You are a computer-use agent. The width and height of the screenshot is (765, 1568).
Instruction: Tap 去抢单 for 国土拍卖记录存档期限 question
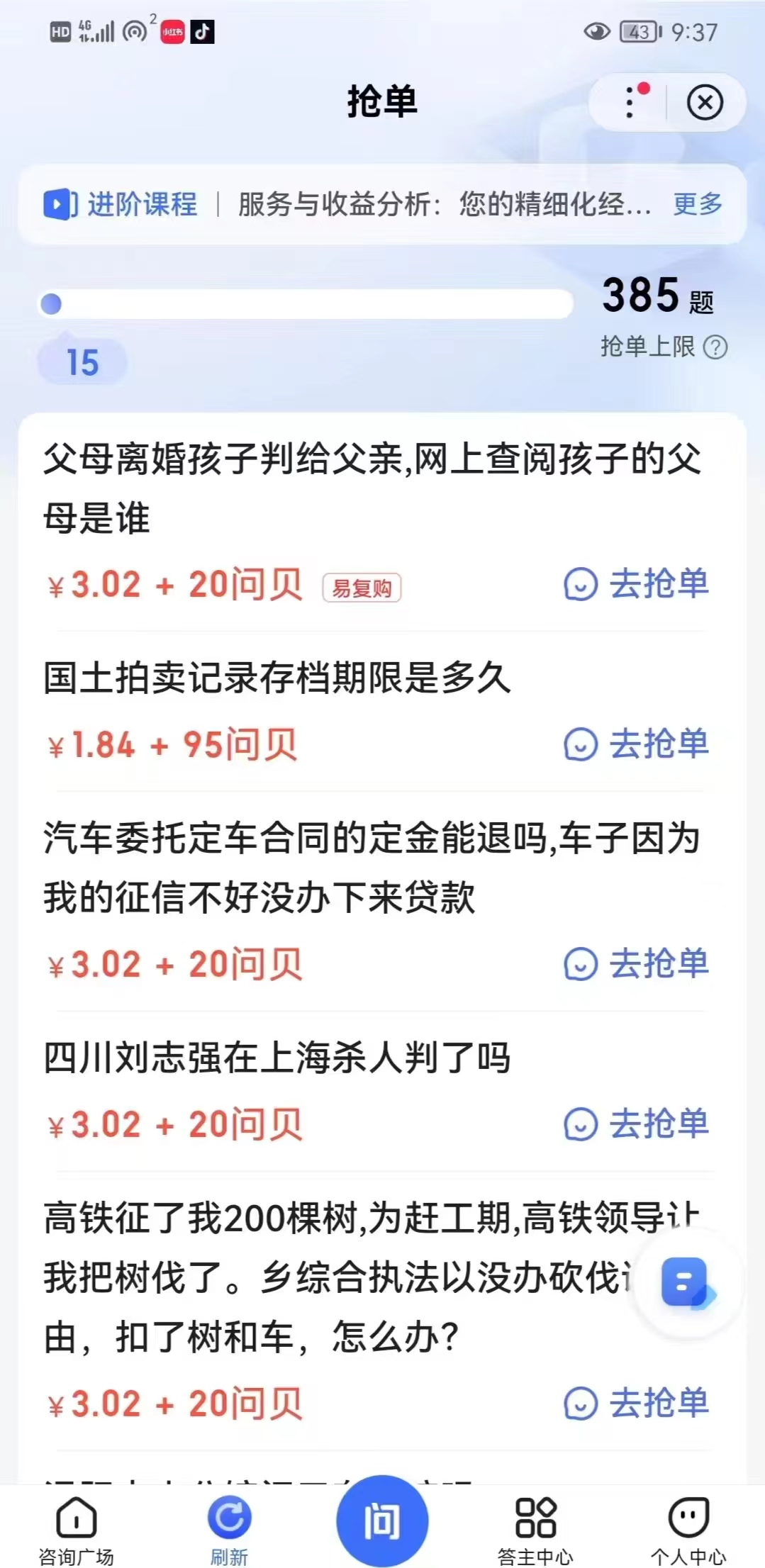(637, 744)
